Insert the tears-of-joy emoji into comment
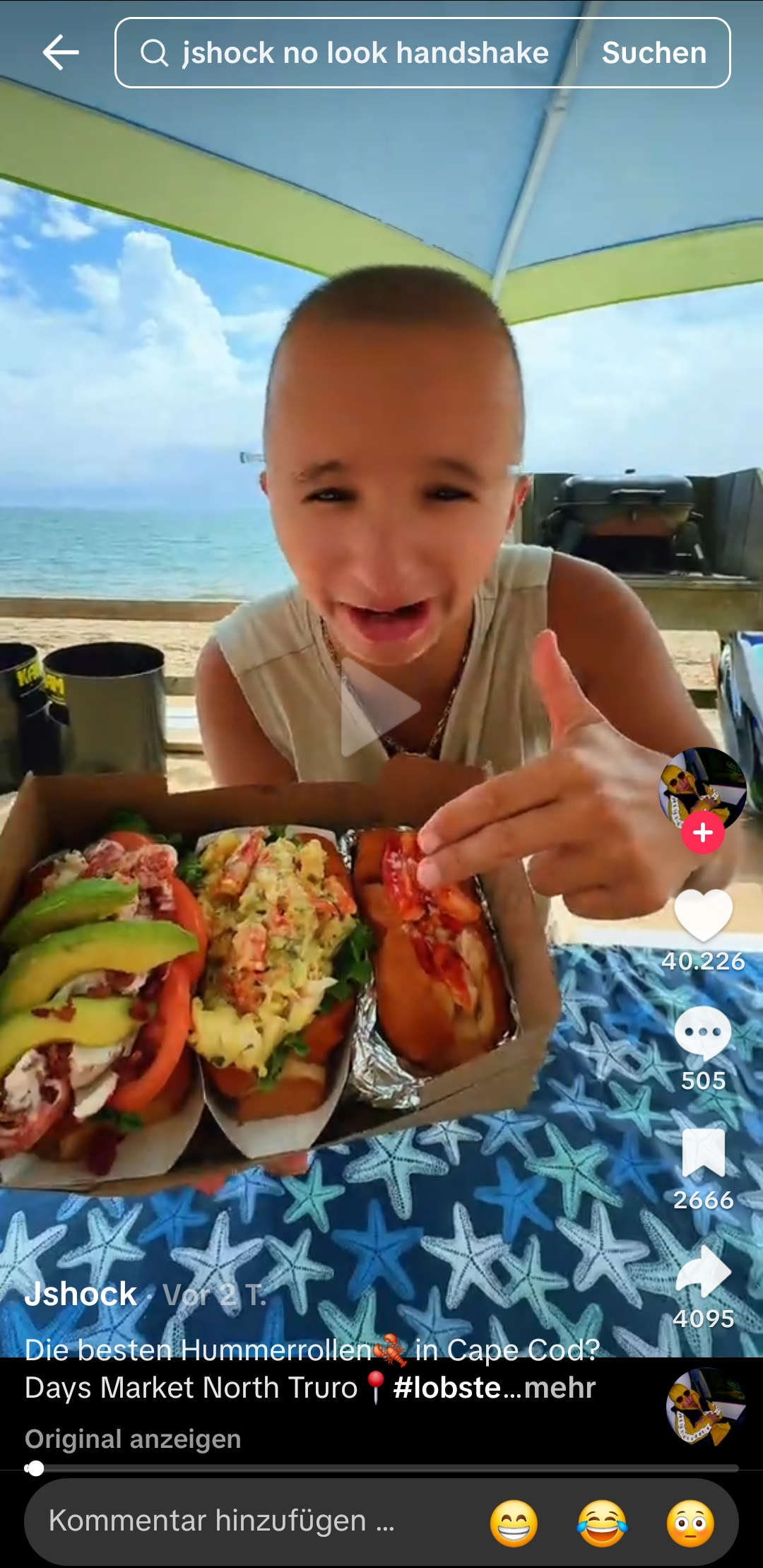763x1568 pixels. [602, 1523]
